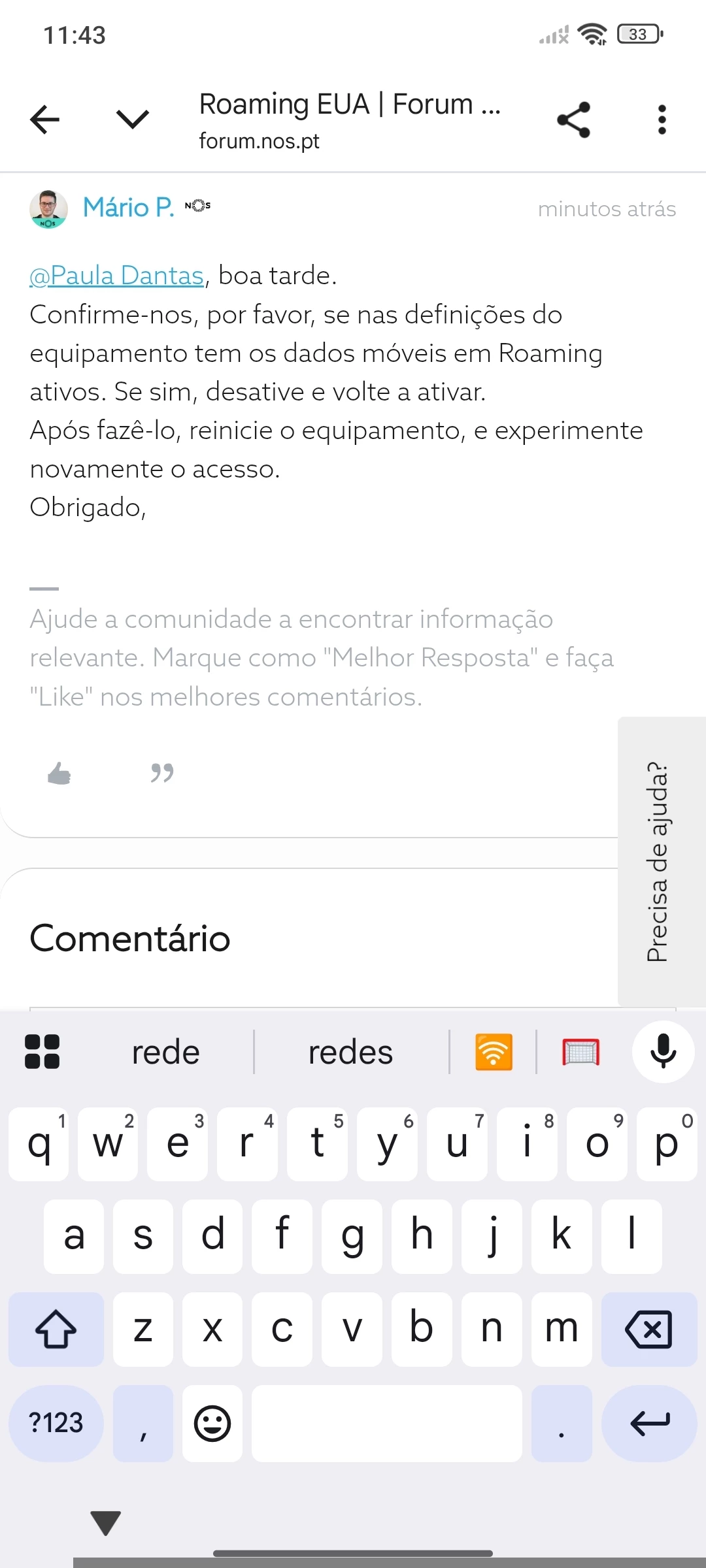Start voice typing with the microphone
The height and width of the screenshot is (1568, 706).
coord(663,1052)
